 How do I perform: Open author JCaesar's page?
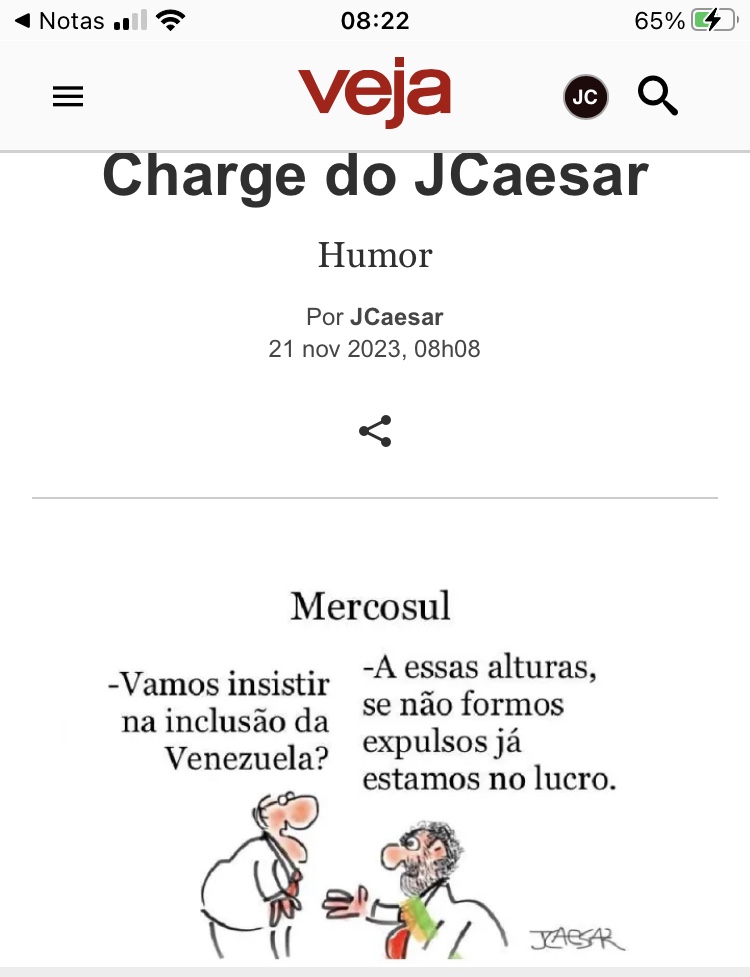coord(396,318)
